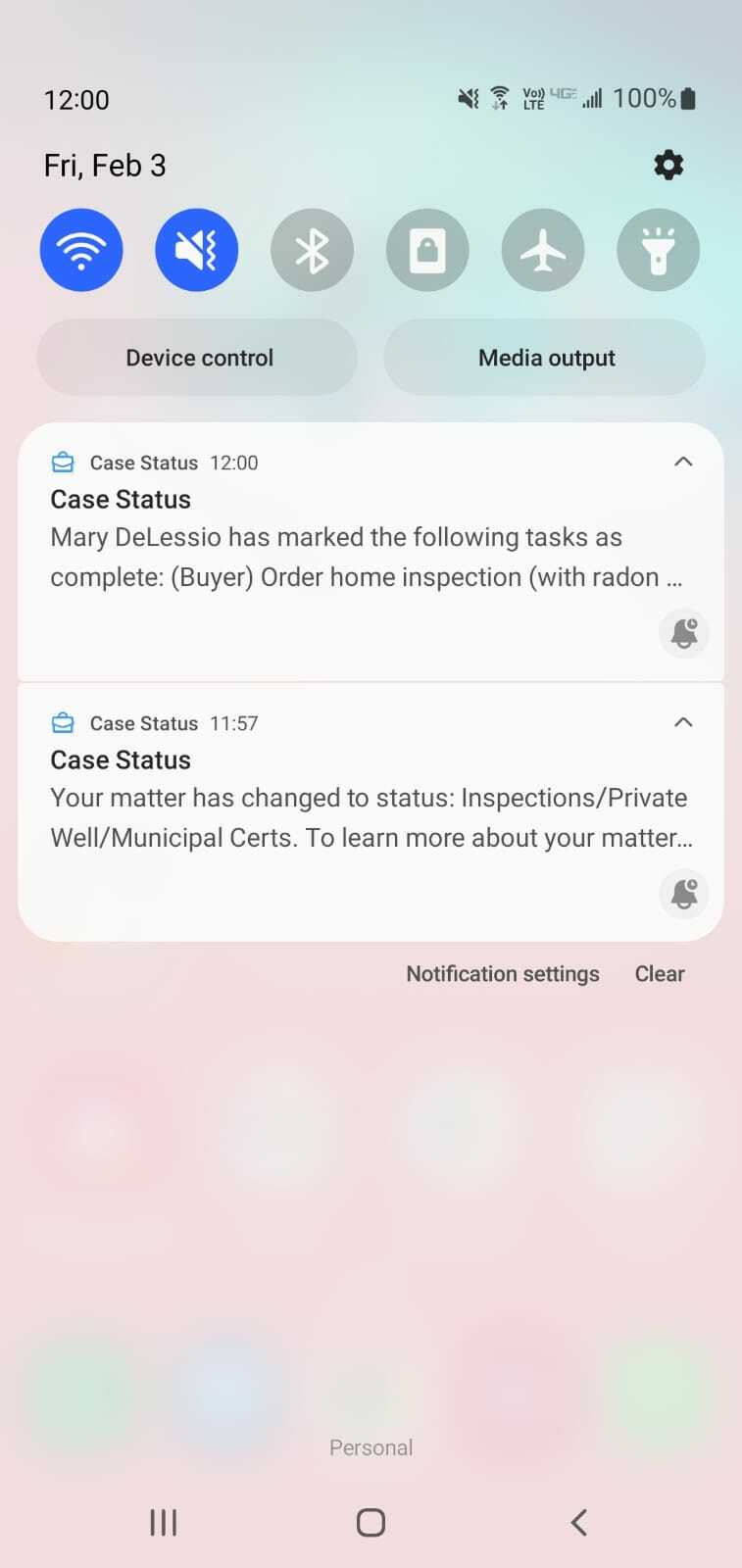Open Notification settings
The image size is (742, 1568).
pos(503,973)
